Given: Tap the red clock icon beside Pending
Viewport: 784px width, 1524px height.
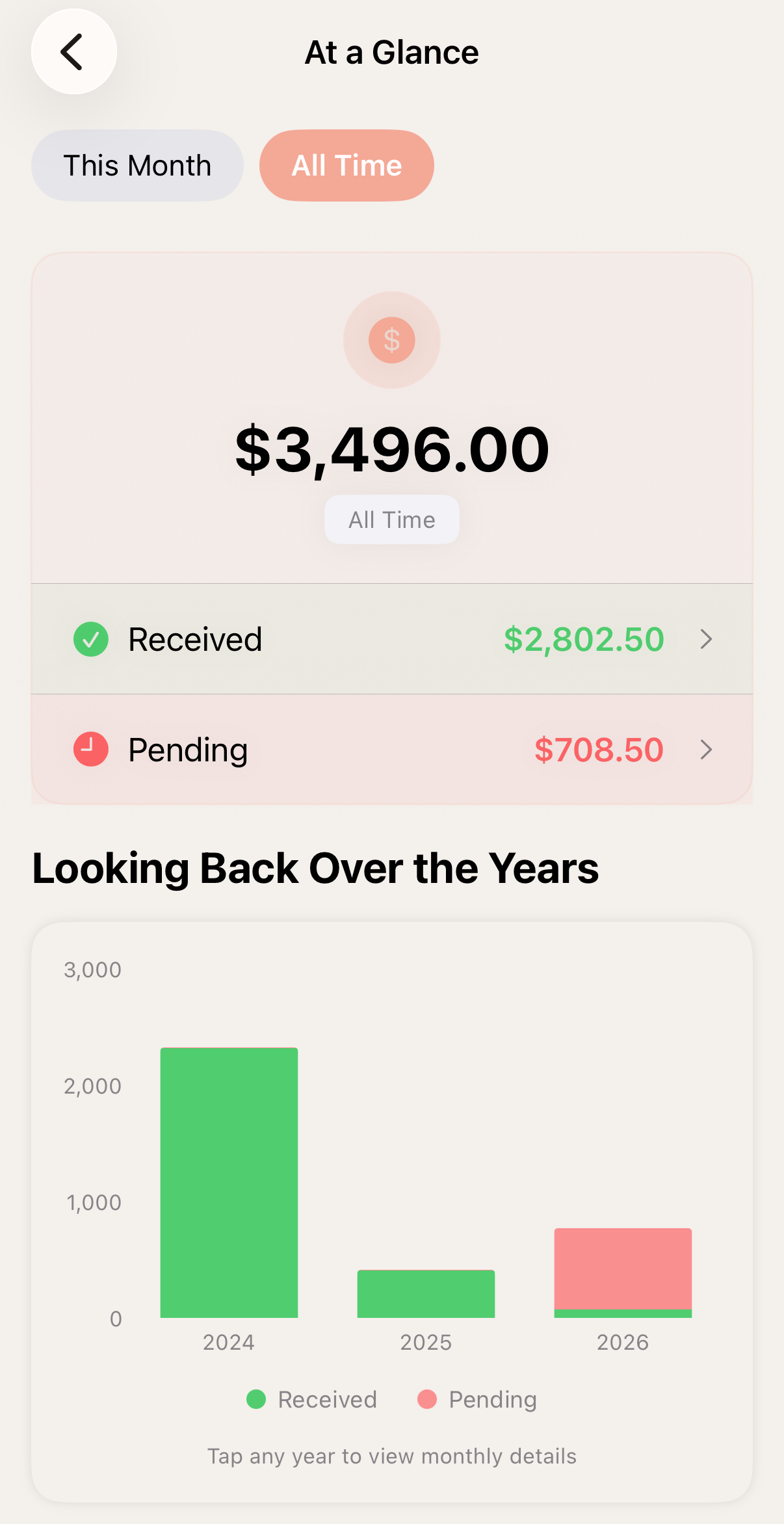Looking at the screenshot, I should pos(90,749).
